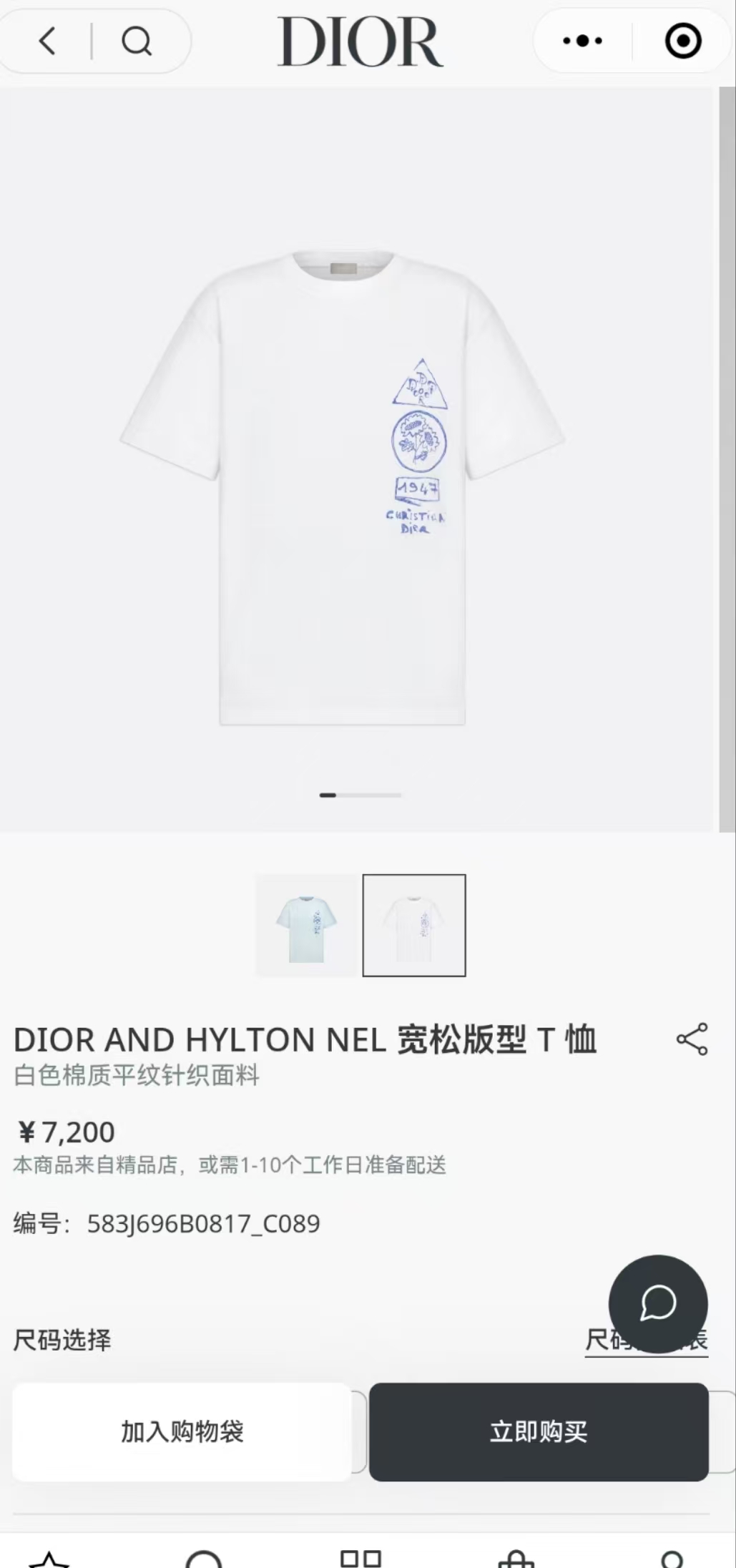Open the star wishlist tab in the bottom bar

click(49, 1559)
